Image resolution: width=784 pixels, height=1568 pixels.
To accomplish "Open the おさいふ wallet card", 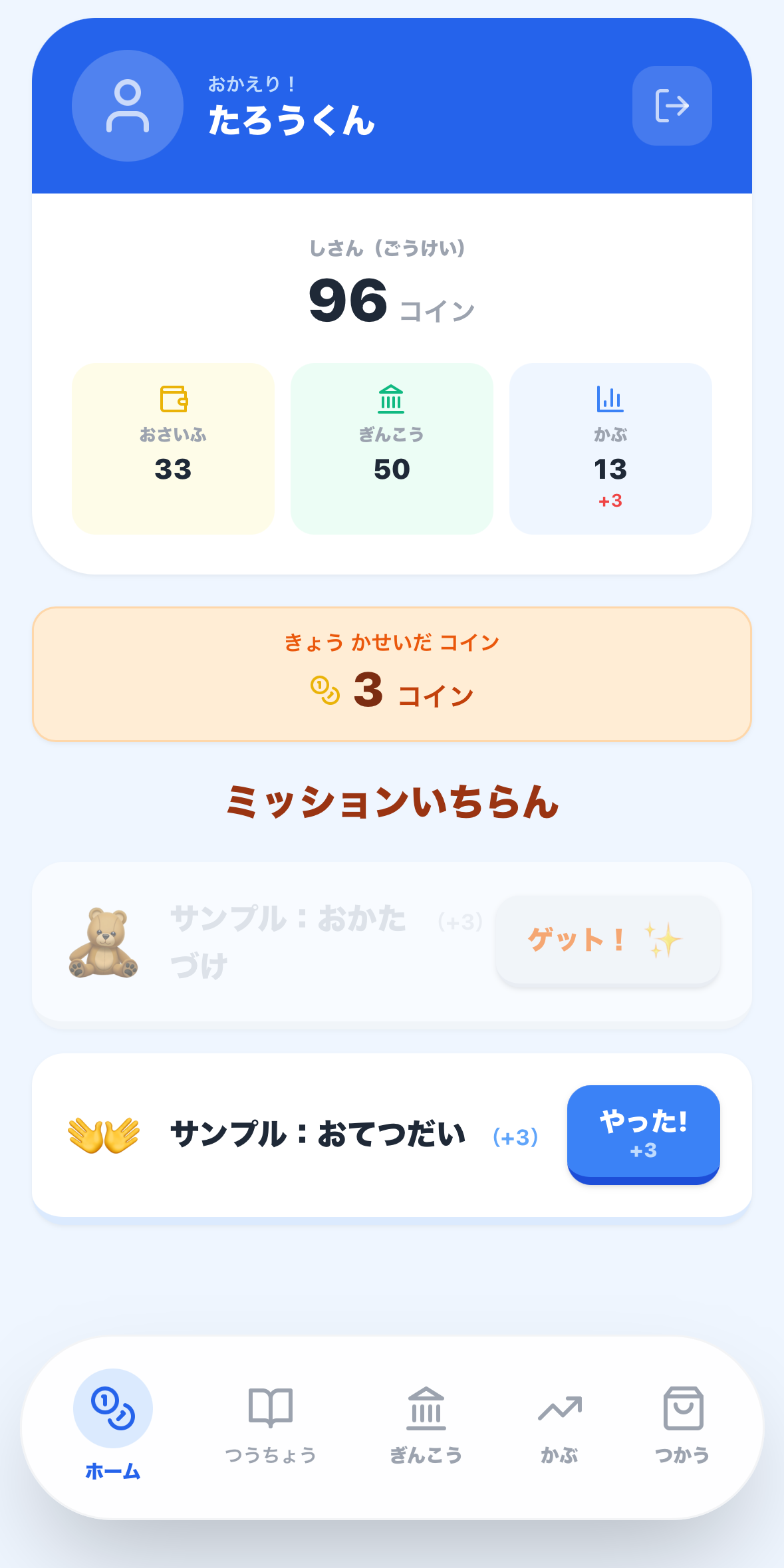I will [x=173, y=448].
